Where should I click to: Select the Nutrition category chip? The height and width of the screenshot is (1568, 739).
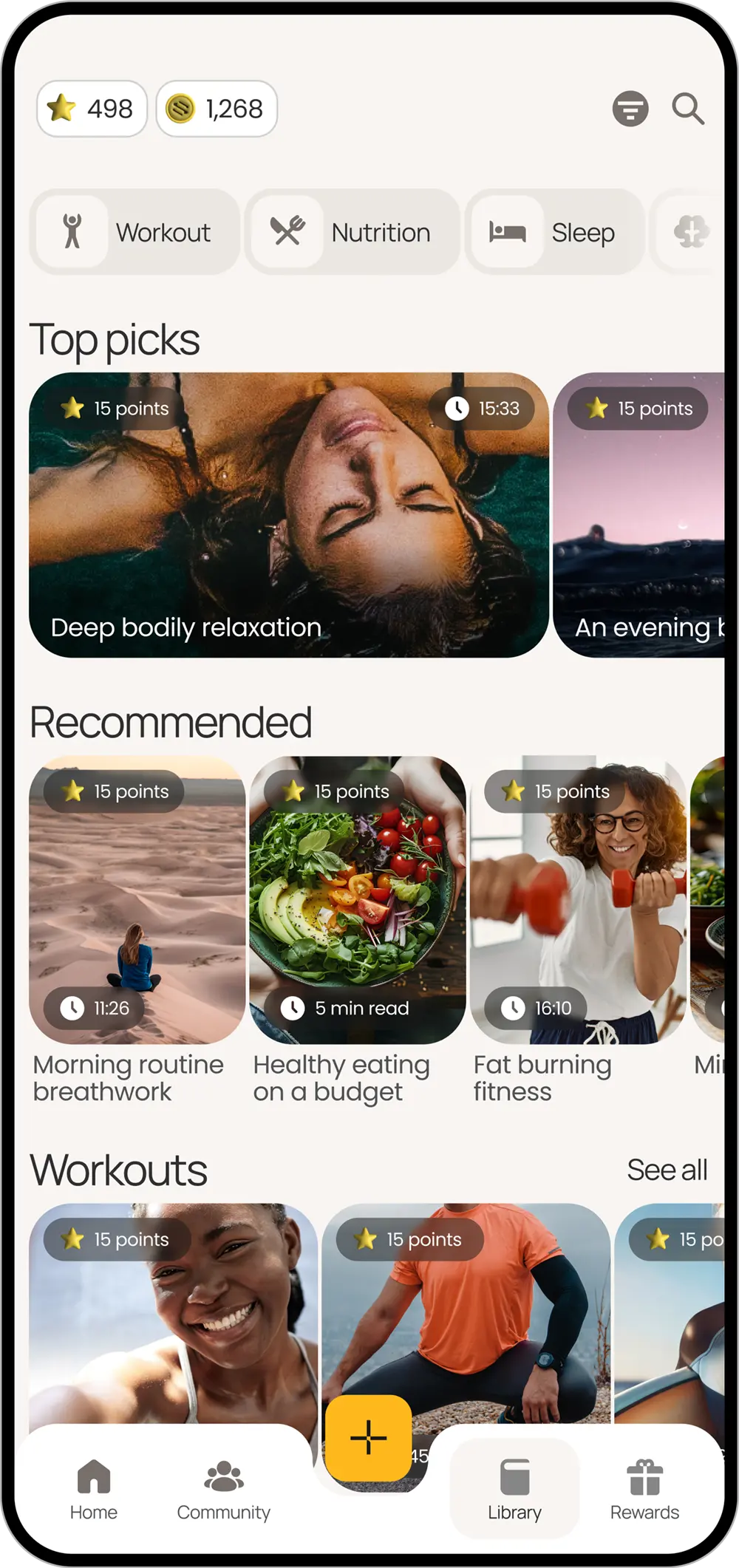click(353, 232)
